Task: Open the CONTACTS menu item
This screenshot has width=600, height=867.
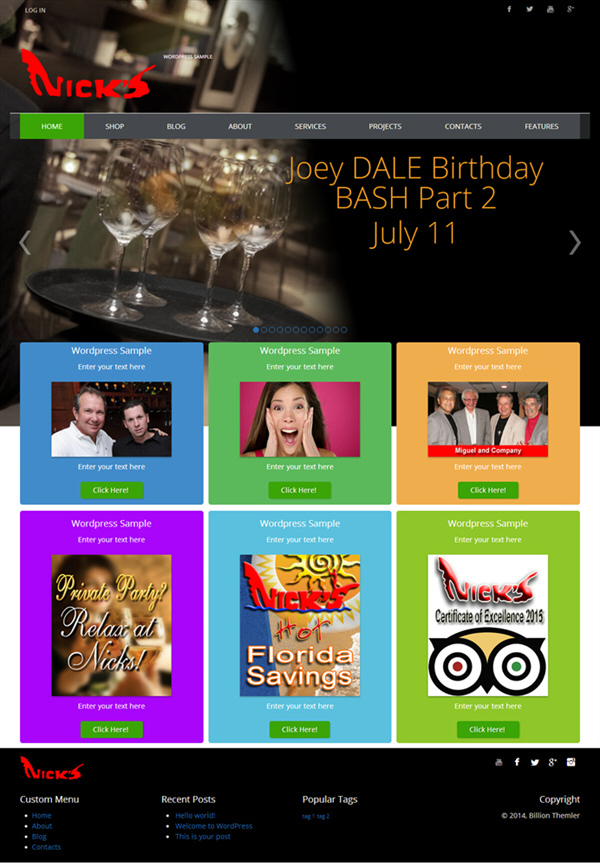Action: coord(463,126)
